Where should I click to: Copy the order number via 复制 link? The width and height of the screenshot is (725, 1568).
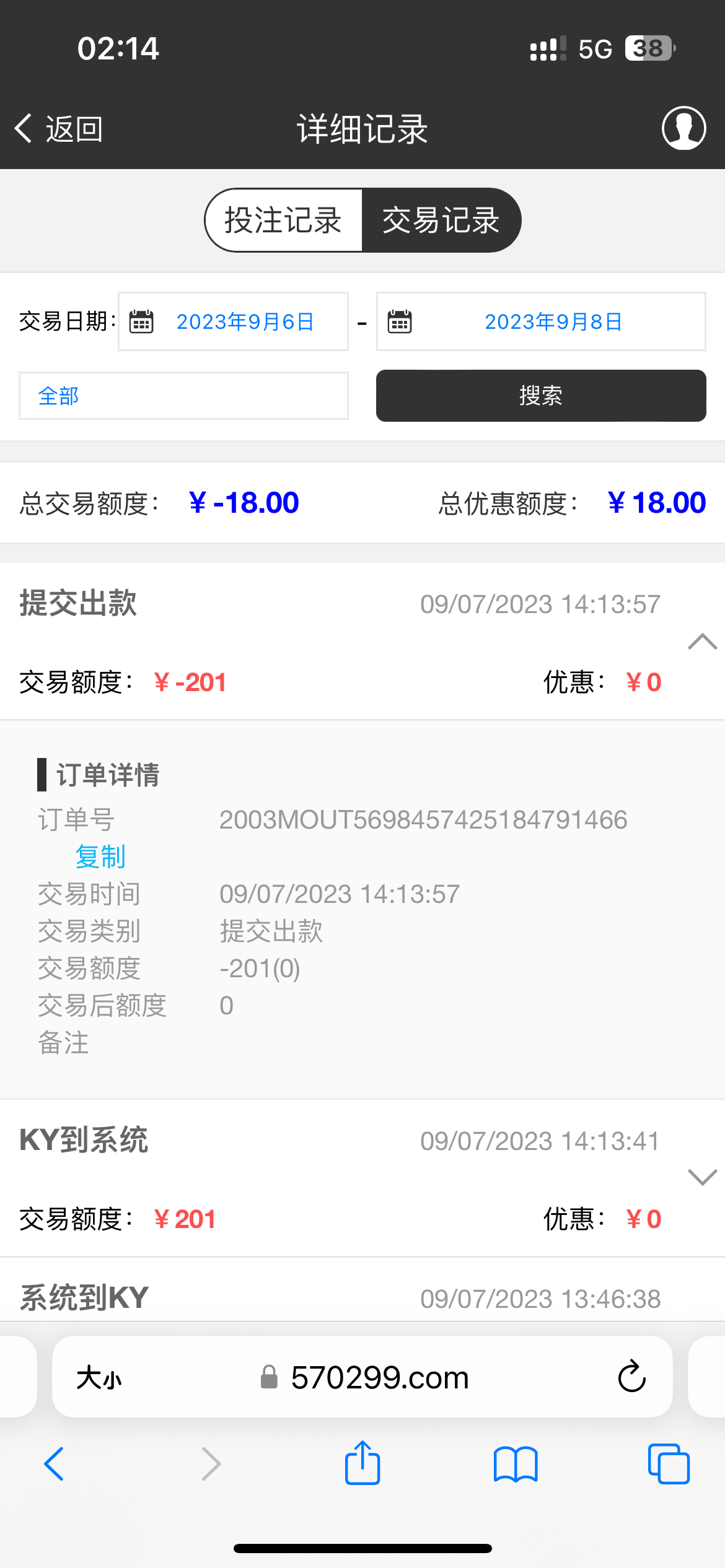pos(100,857)
